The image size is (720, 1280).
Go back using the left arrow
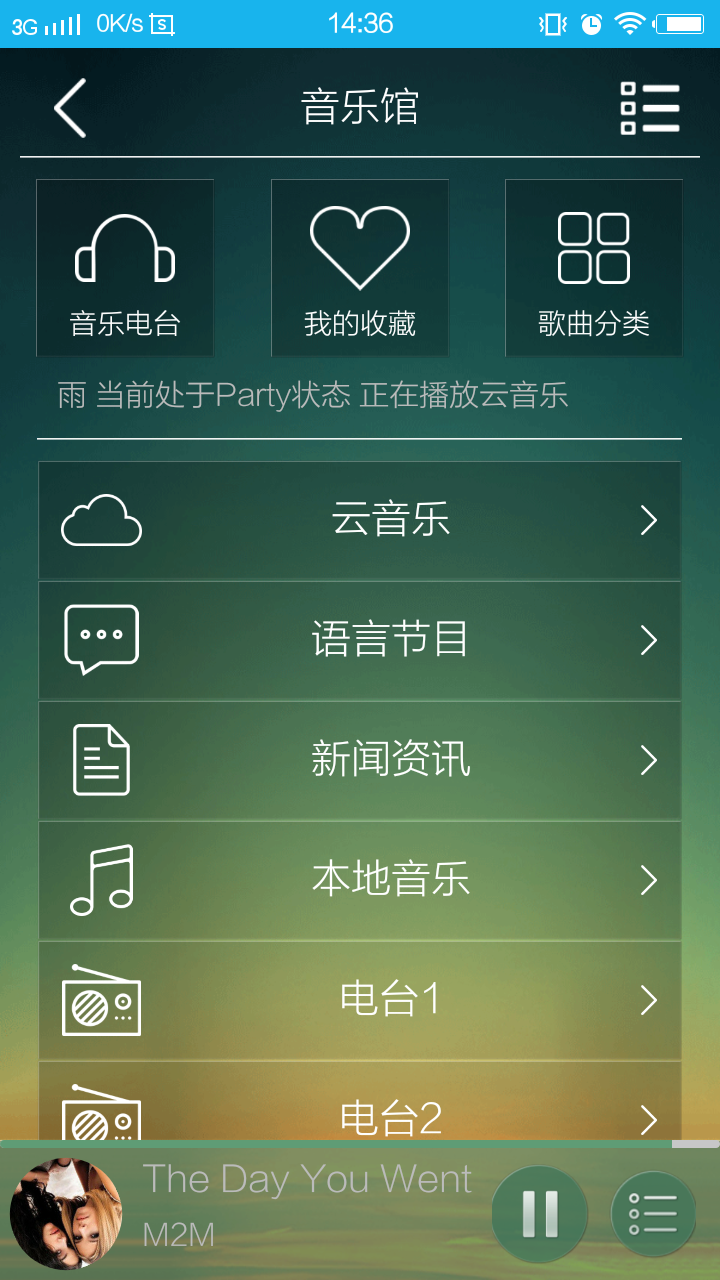point(68,107)
